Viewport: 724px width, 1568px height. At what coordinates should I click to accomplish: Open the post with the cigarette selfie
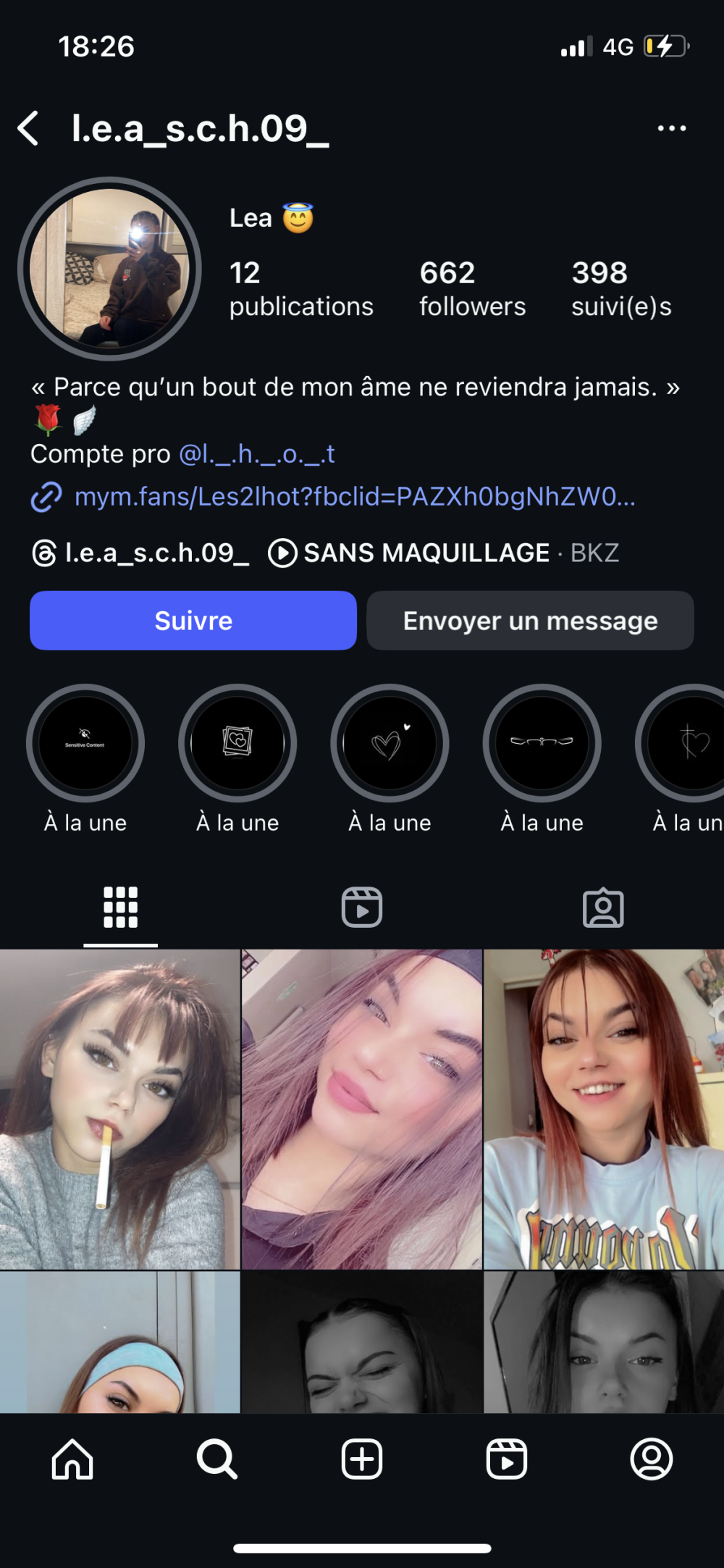[x=119, y=1110]
